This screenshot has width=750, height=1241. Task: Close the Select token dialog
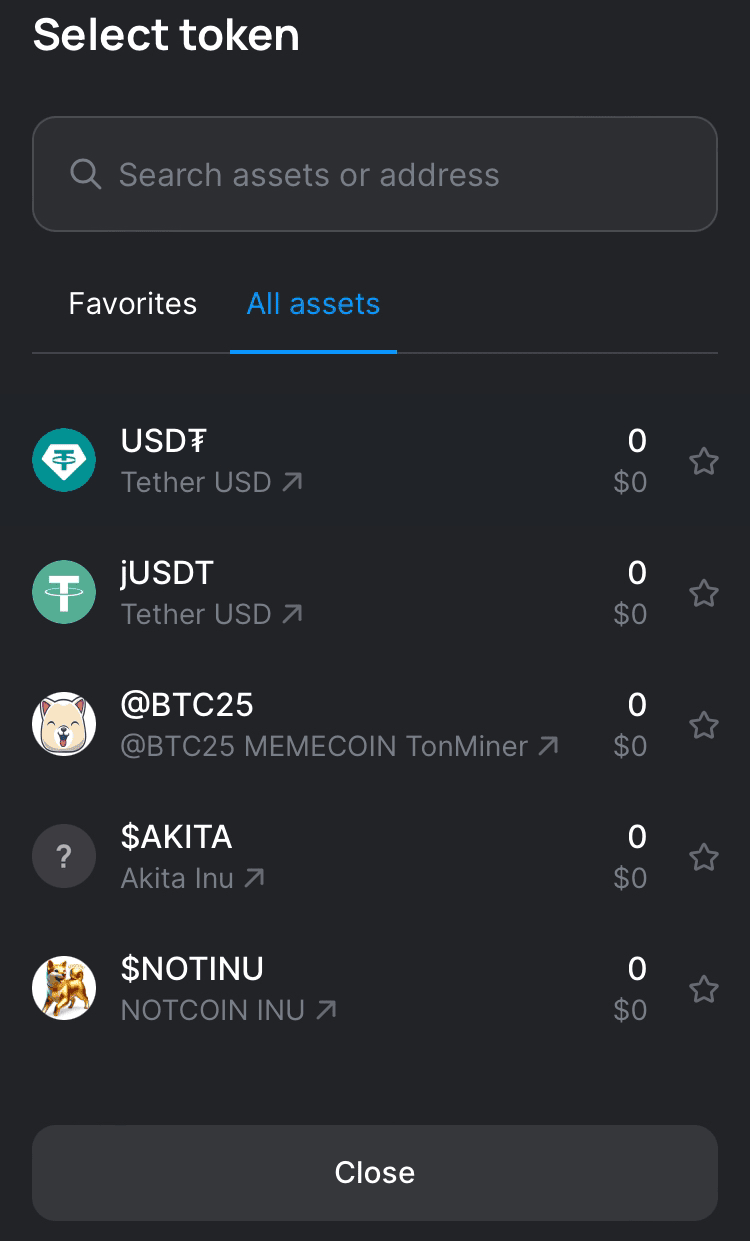tap(374, 1172)
